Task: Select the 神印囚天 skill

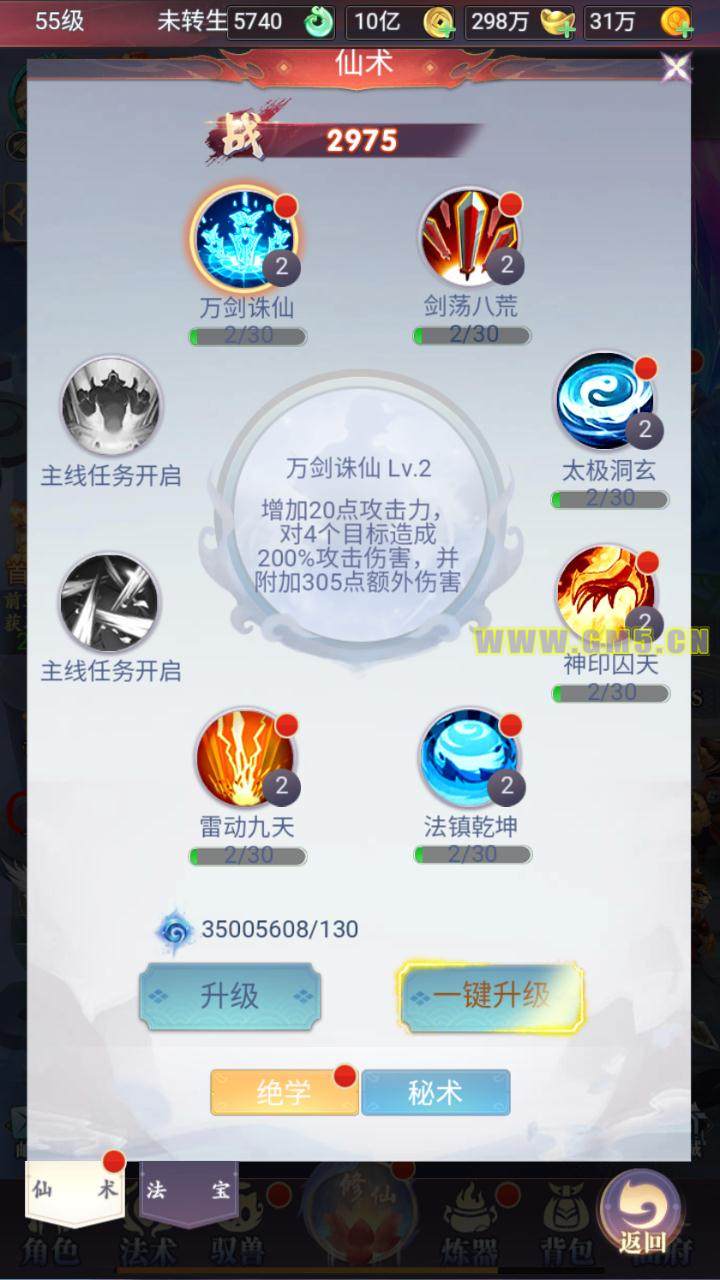Action: pos(606,597)
